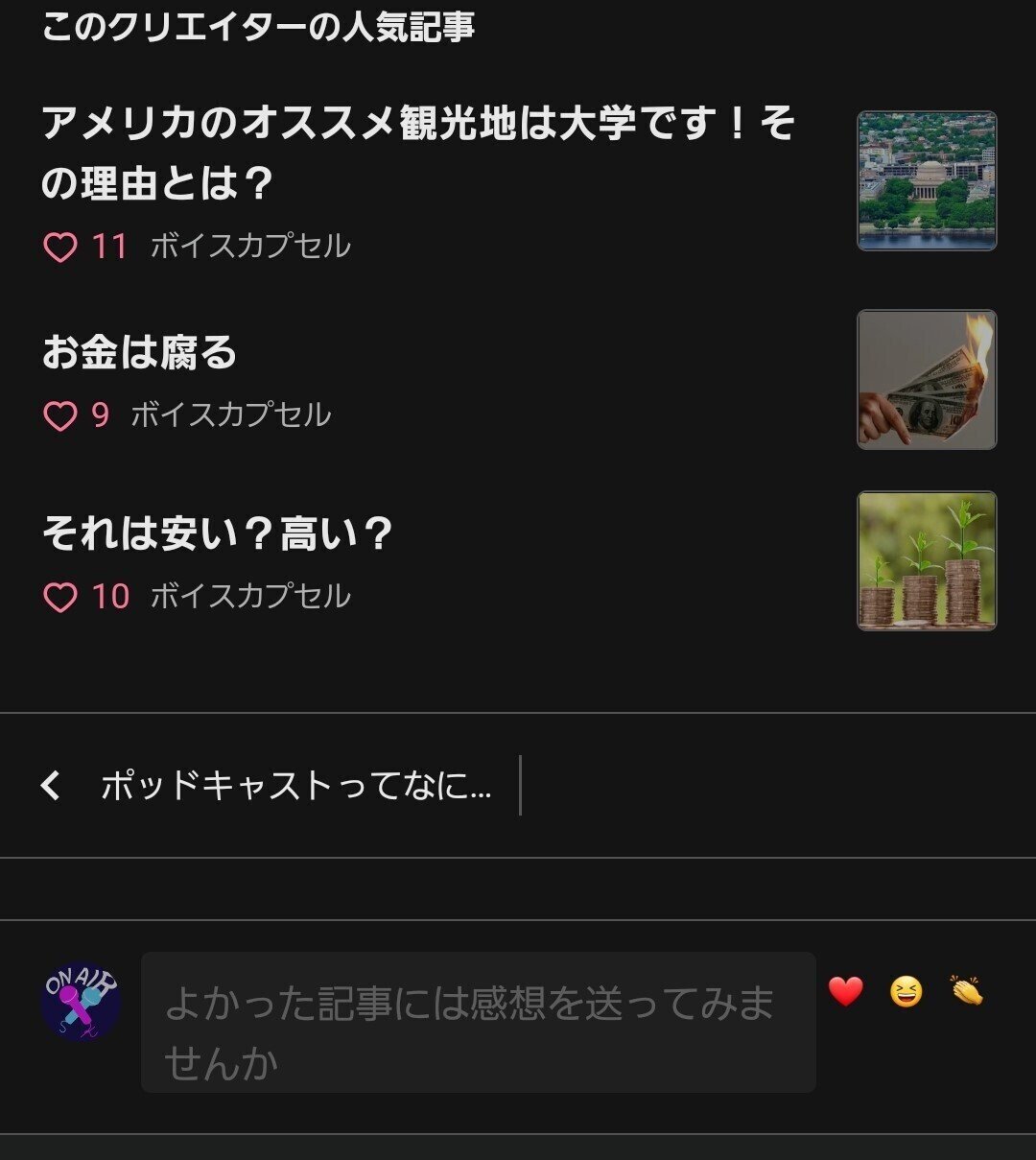This screenshot has height=1160, width=1036.
Task: Tap the burning money thumbnail
Action: pos(927,381)
